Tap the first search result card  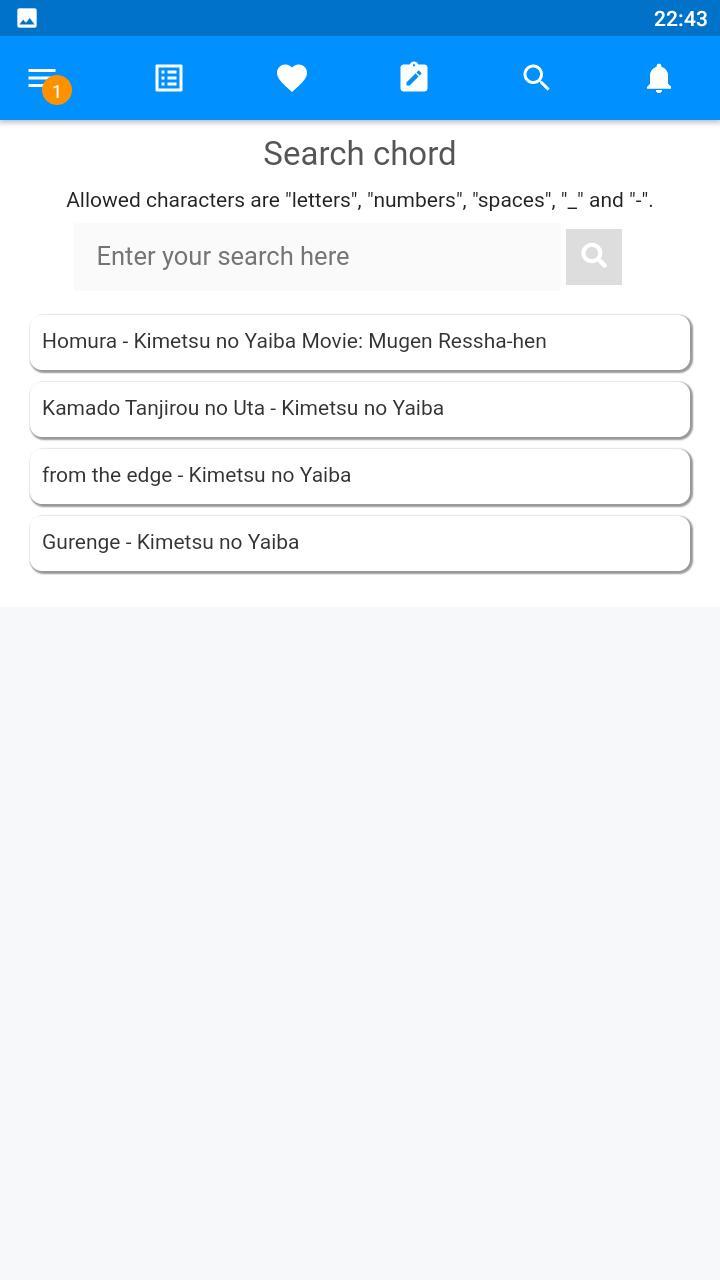[x=360, y=341]
